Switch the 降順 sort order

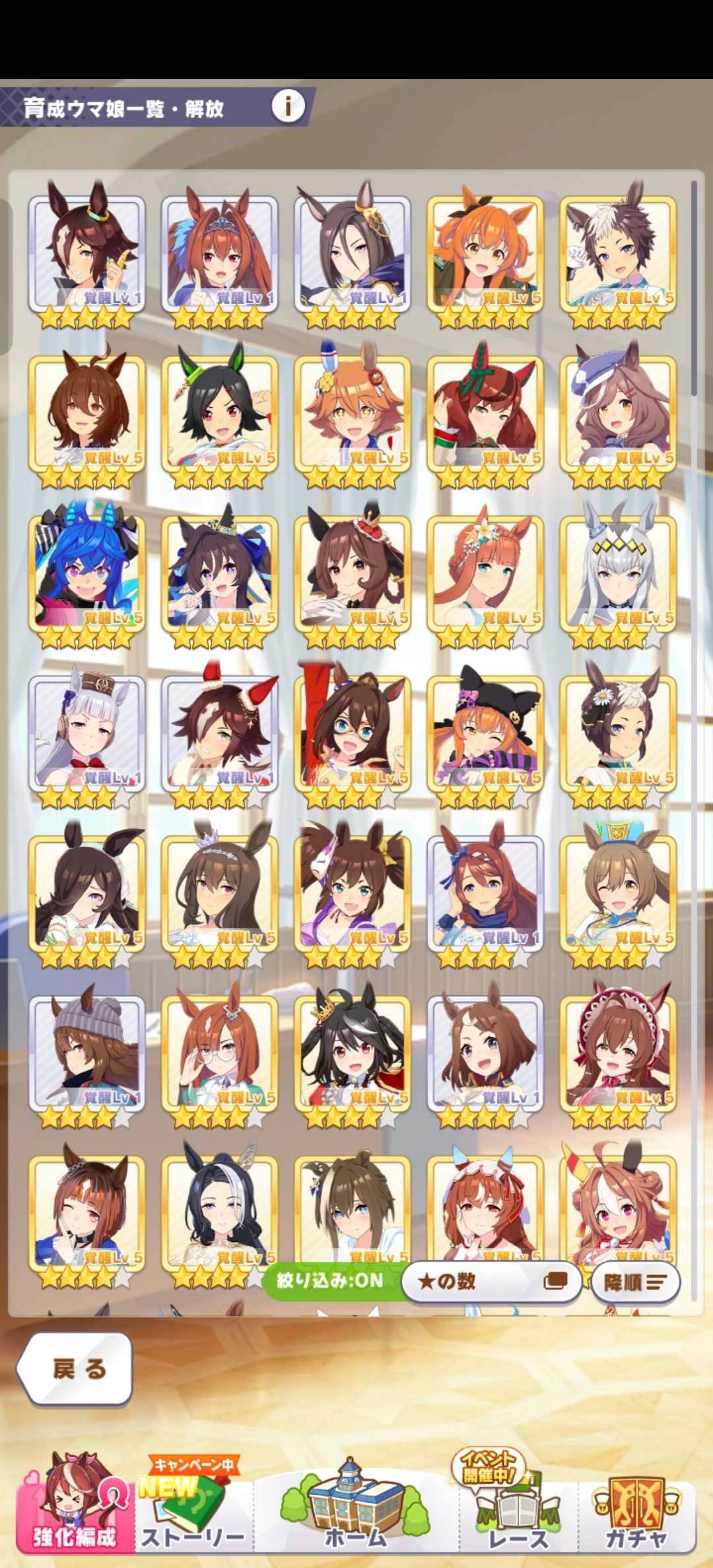click(x=634, y=1282)
